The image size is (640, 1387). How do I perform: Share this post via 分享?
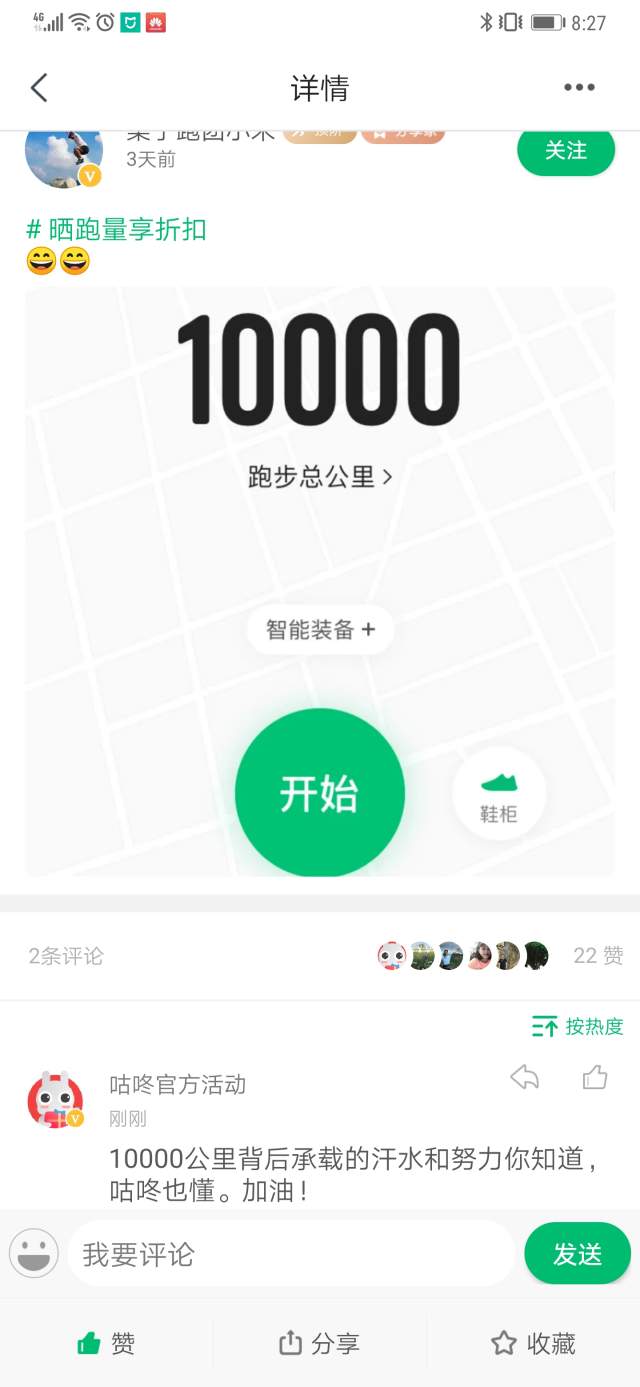[x=319, y=1343]
